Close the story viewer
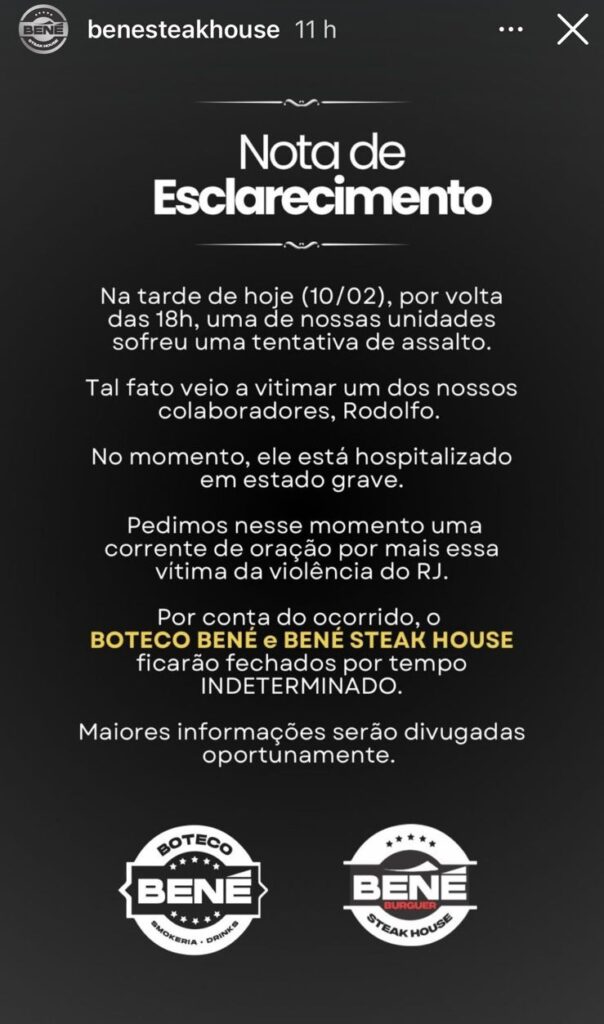Viewport: 604px width, 1024px height. [x=572, y=30]
